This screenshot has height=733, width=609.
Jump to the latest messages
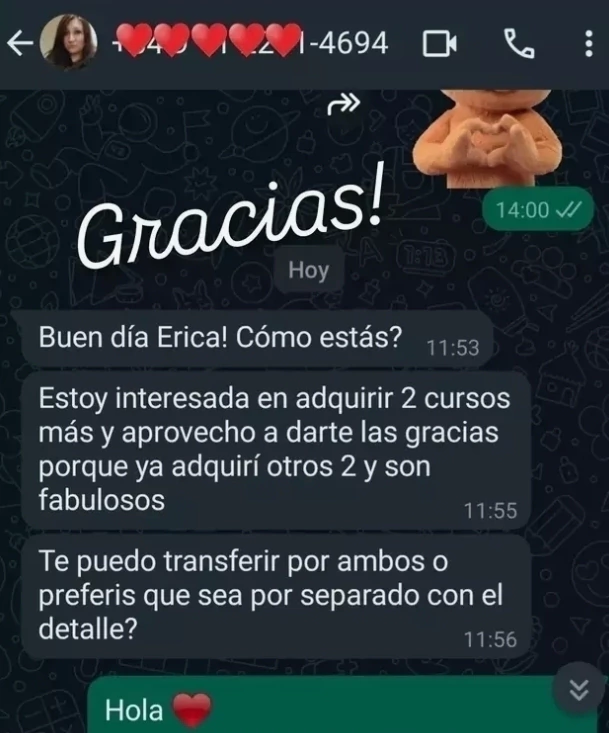click(x=577, y=688)
